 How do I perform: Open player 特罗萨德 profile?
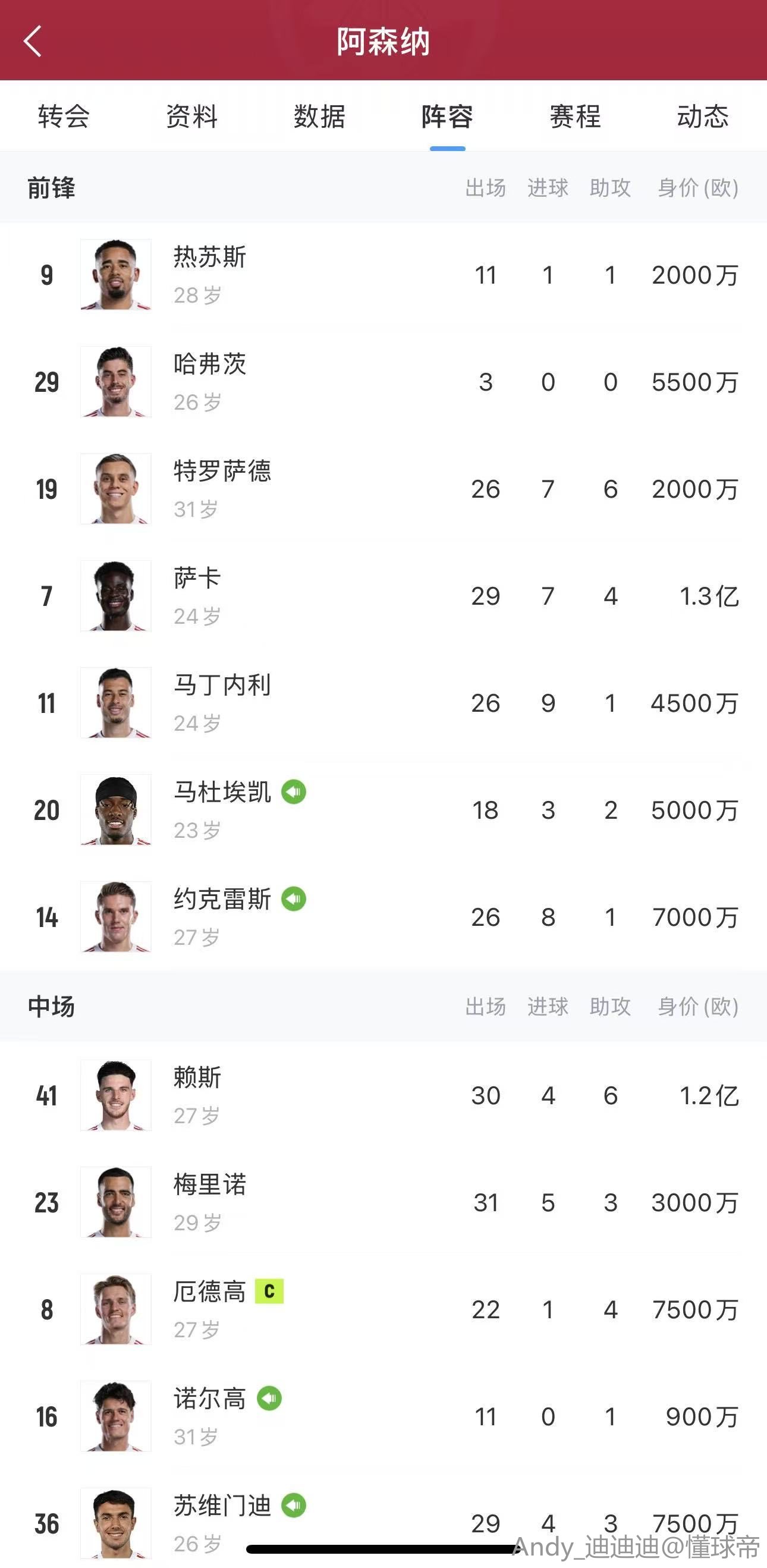222,472
